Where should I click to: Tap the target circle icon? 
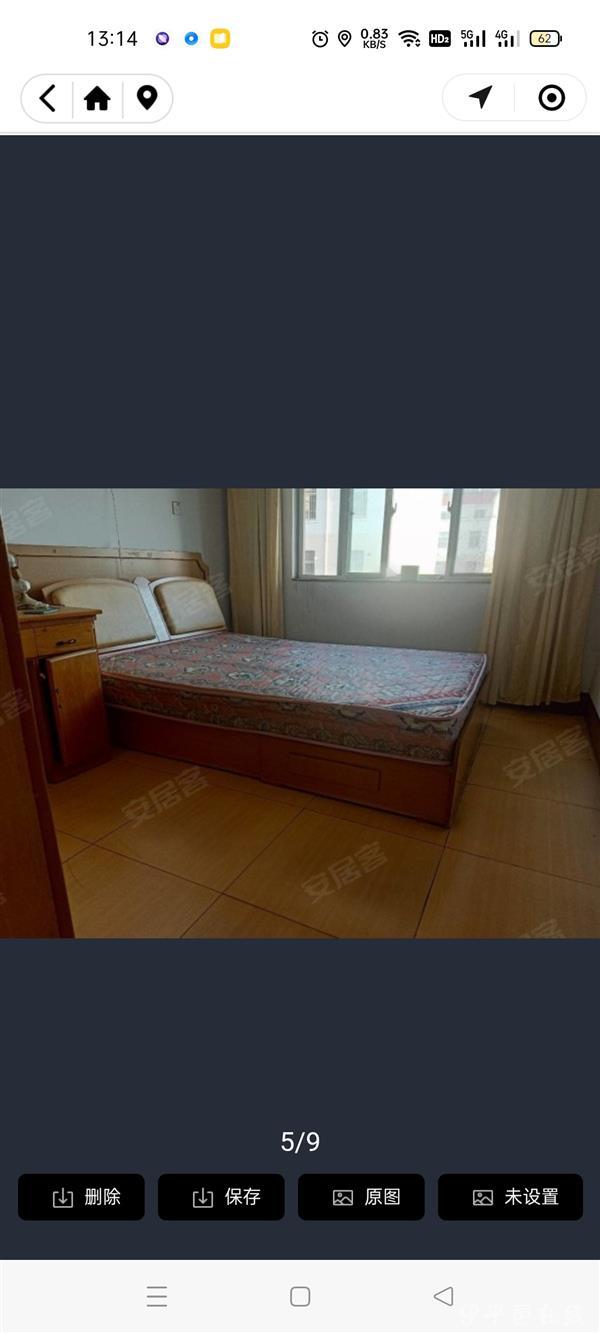point(551,97)
